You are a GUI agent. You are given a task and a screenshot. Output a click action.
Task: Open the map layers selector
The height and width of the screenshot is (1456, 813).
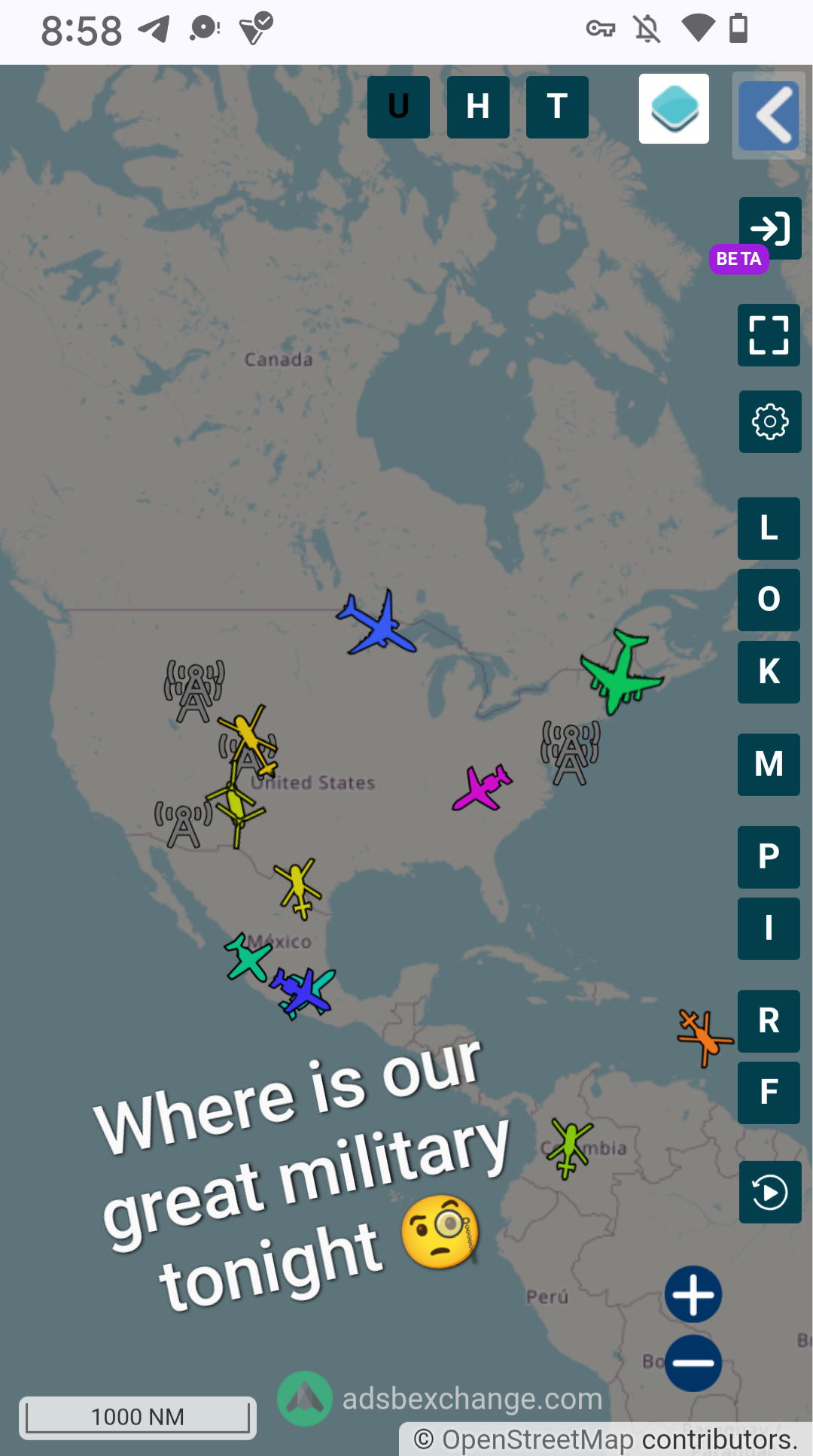[674, 108]
